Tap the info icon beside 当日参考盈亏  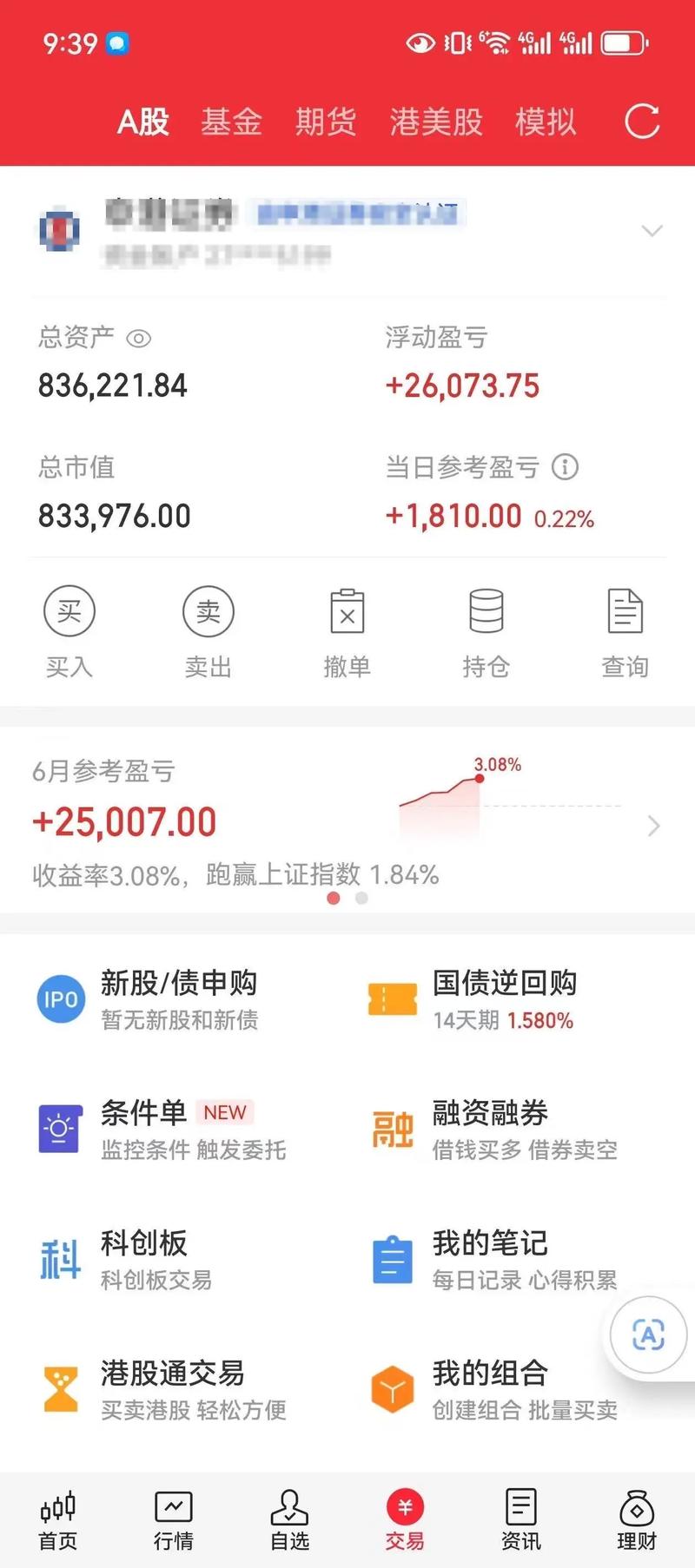click(x=567, y=467)
